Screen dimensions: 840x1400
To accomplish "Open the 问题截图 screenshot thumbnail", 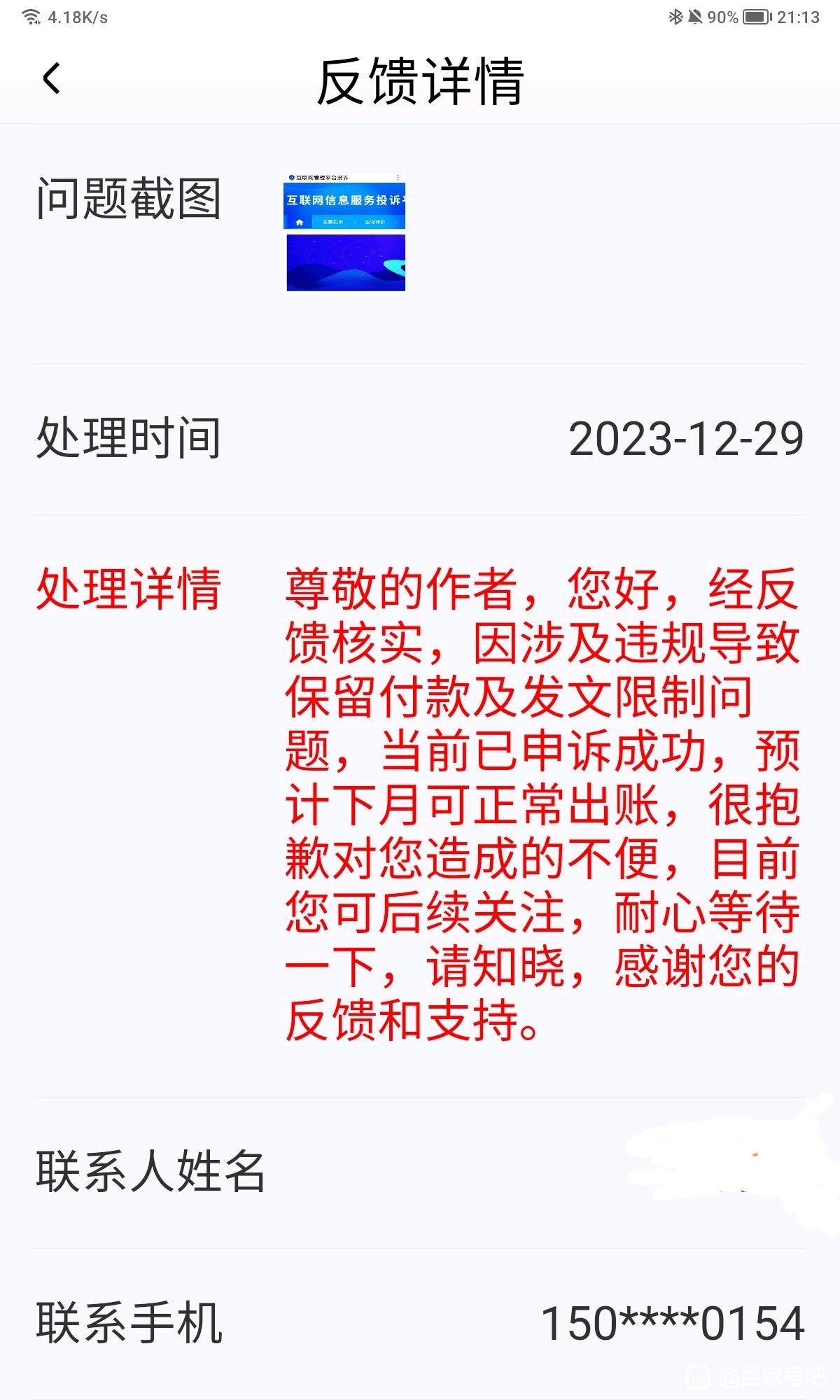I will 345,232.
